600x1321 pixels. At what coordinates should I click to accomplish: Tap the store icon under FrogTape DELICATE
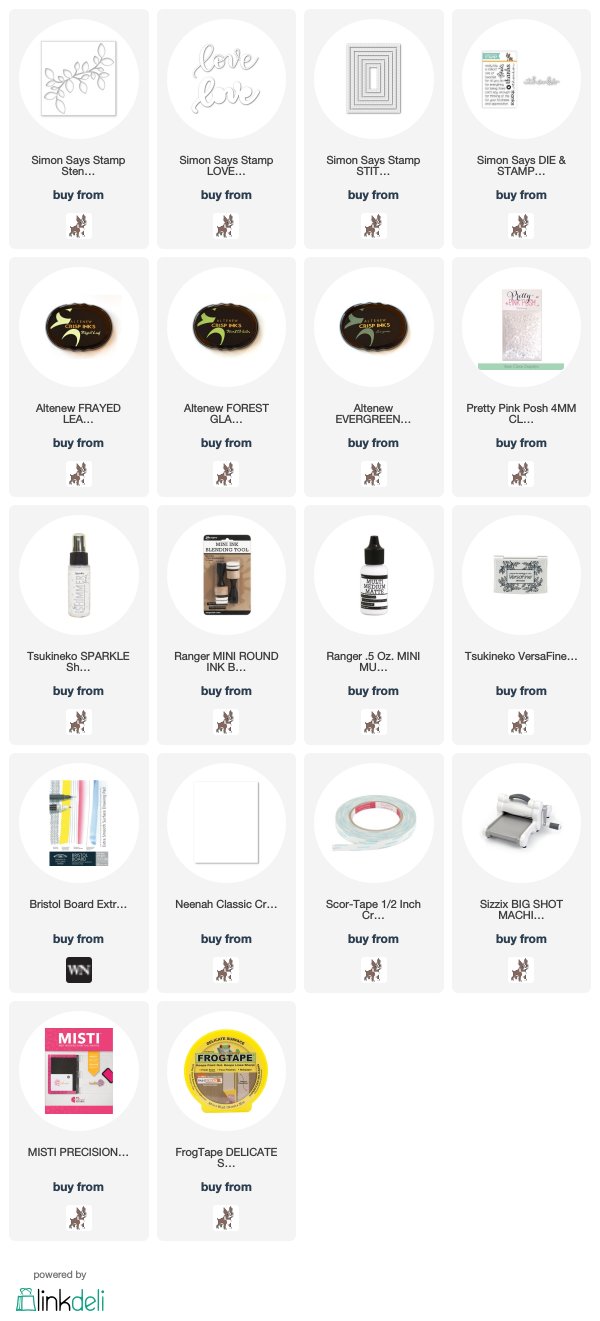click(x=226, y=1218)
